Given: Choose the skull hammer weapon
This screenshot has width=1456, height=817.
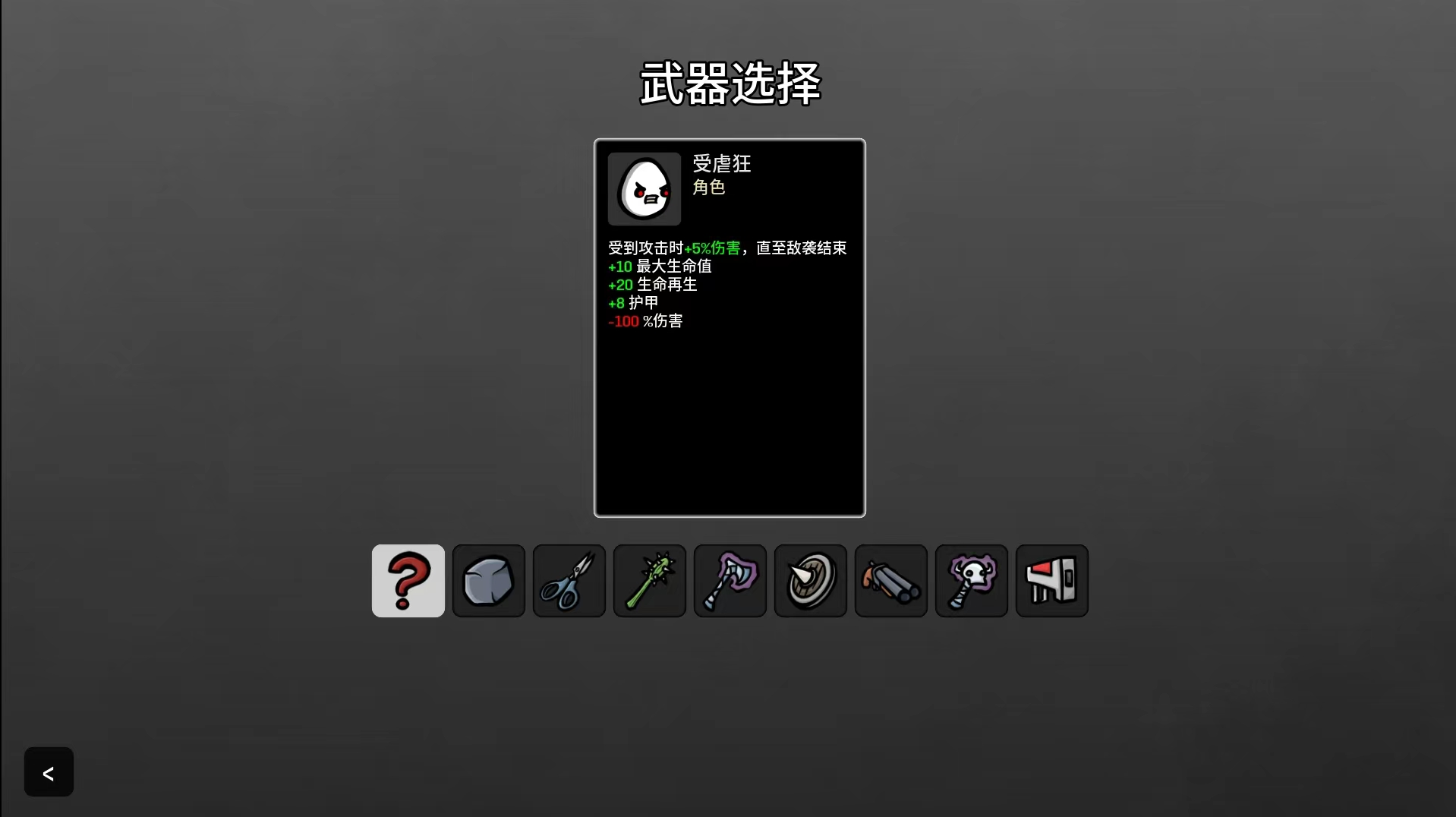Looking at the screenshot, I should click(972, 581).
